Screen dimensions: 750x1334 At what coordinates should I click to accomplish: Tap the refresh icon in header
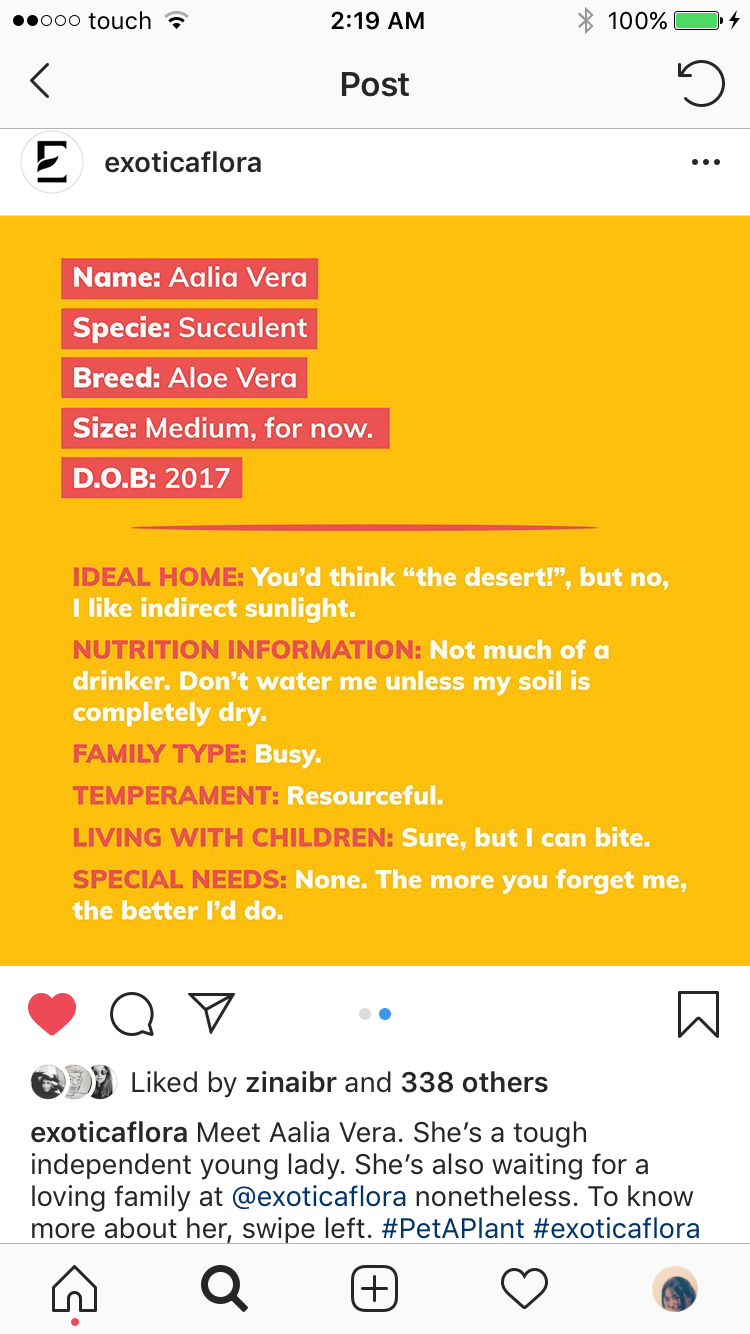point(702,83)
